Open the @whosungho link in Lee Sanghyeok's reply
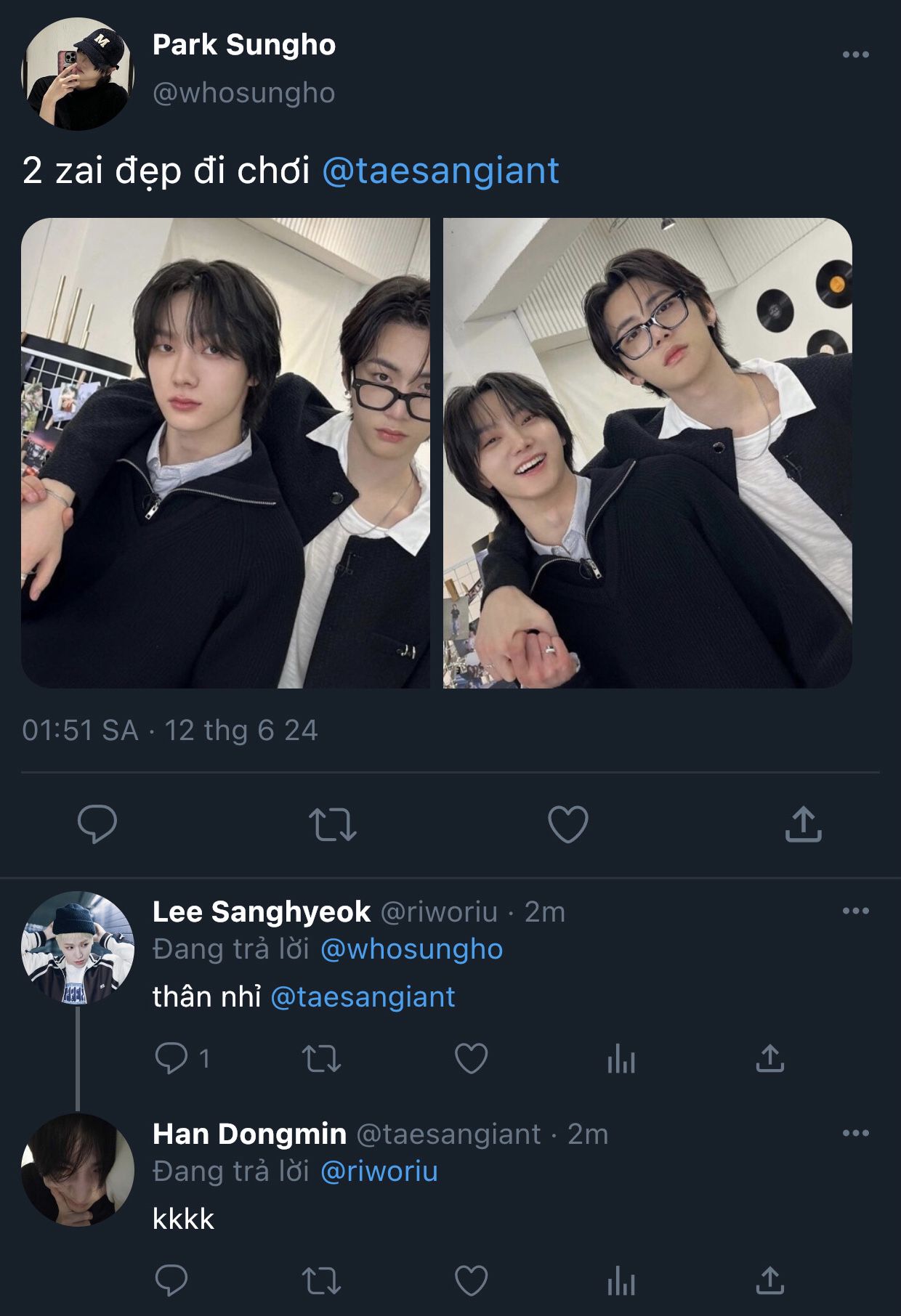The image size is (901, 1316). pyautogui.click(x=411, y=949)
